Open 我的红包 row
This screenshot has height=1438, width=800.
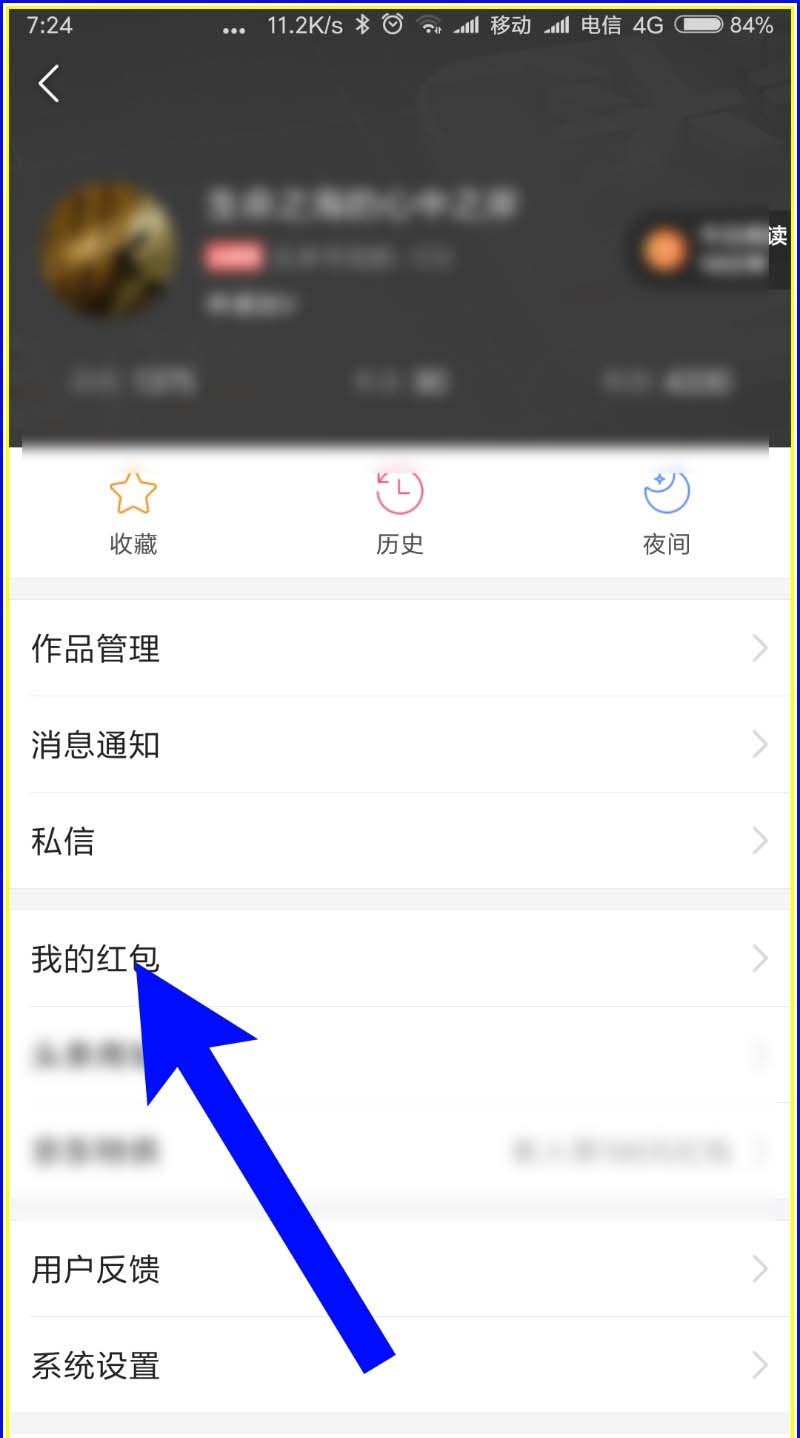pyautogui.click(x=400, y=959)
